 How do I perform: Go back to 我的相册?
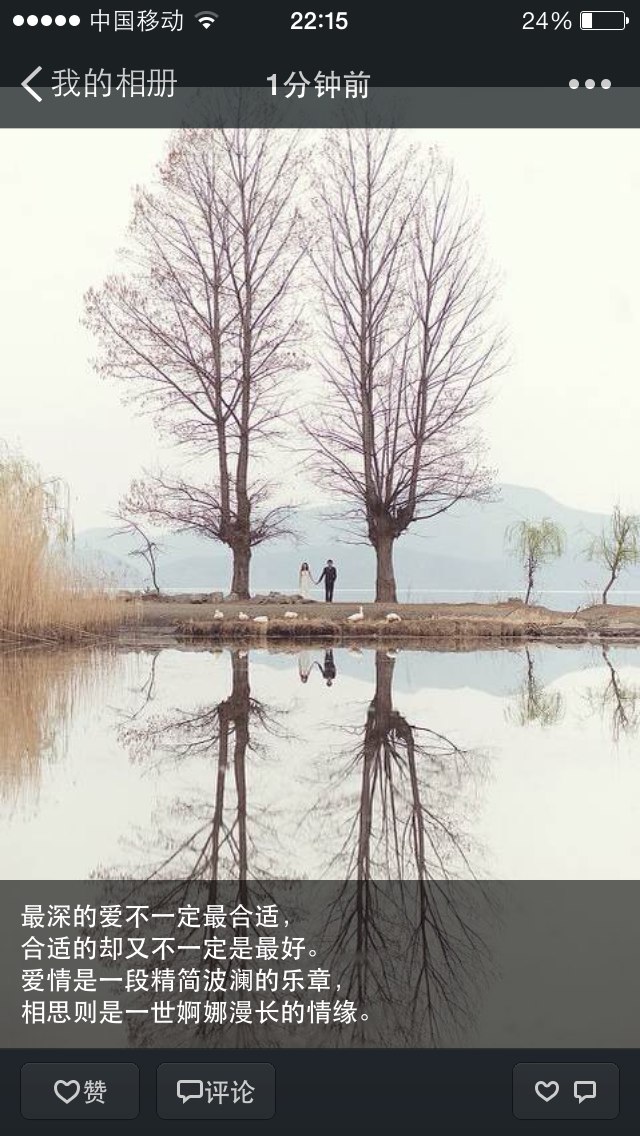tap(99, 84)
